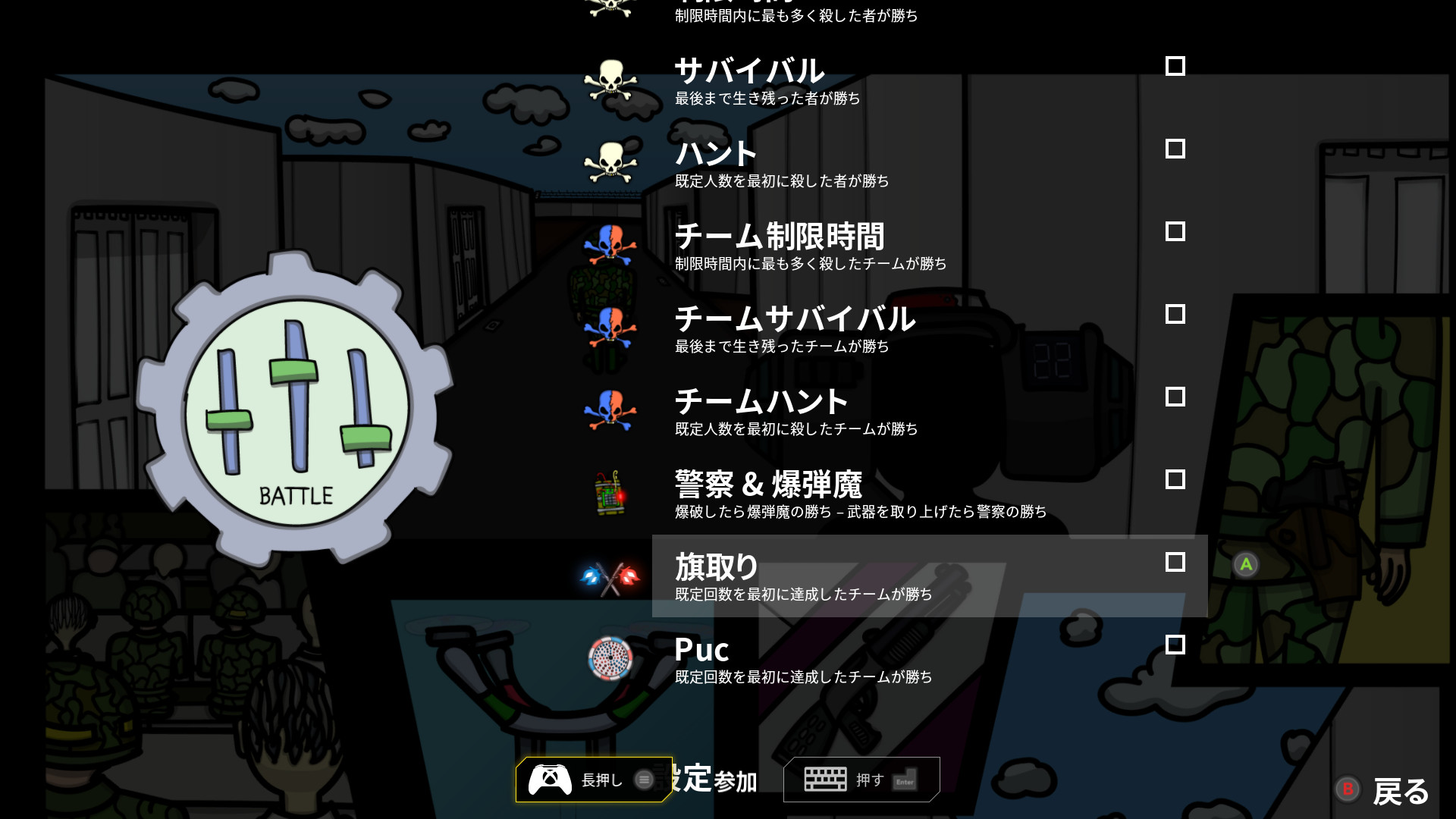Toggle the チームハント checkbox

click(x=1175, y=397)
